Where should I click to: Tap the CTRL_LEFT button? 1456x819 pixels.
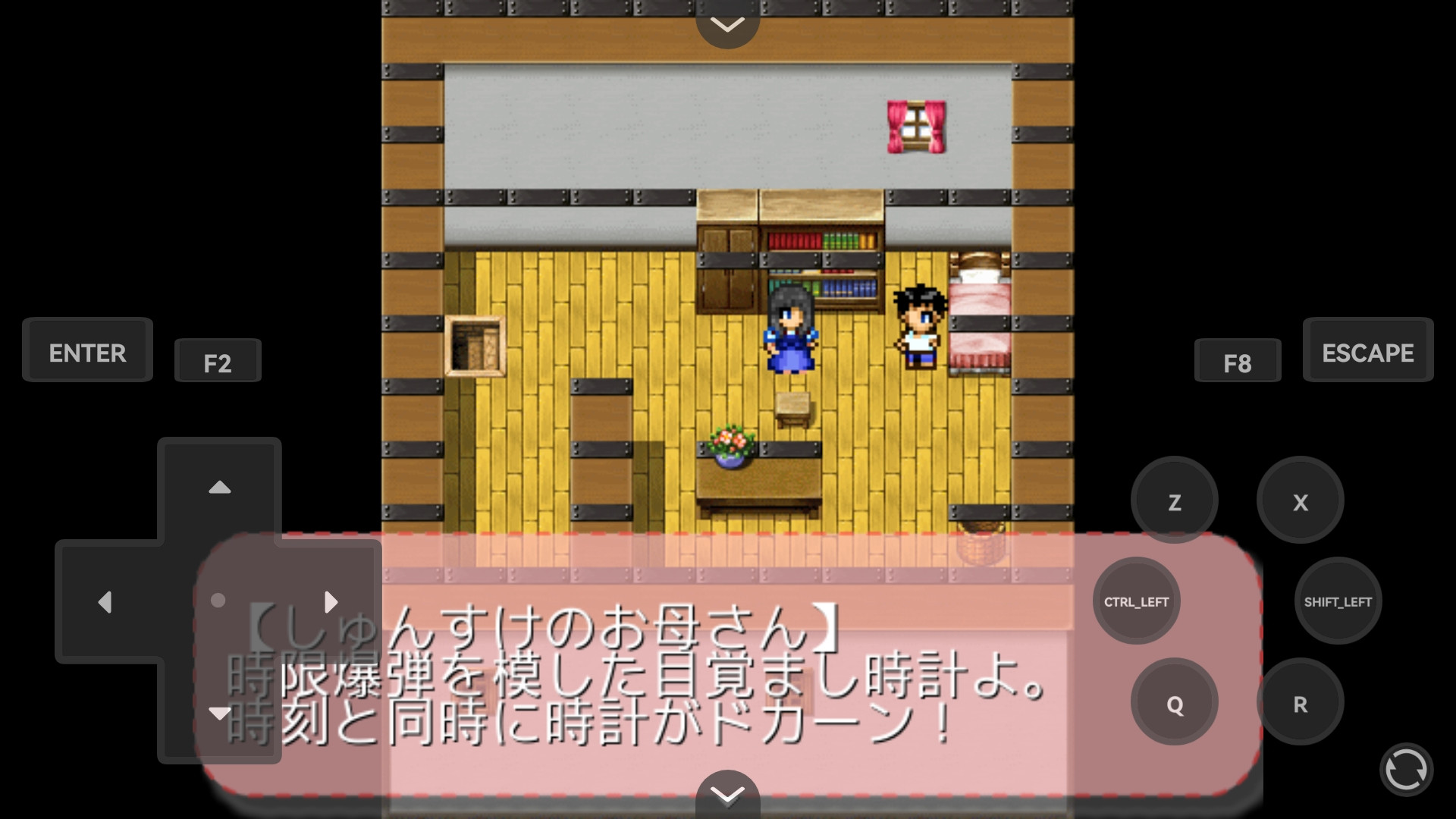pos(1136,601)
